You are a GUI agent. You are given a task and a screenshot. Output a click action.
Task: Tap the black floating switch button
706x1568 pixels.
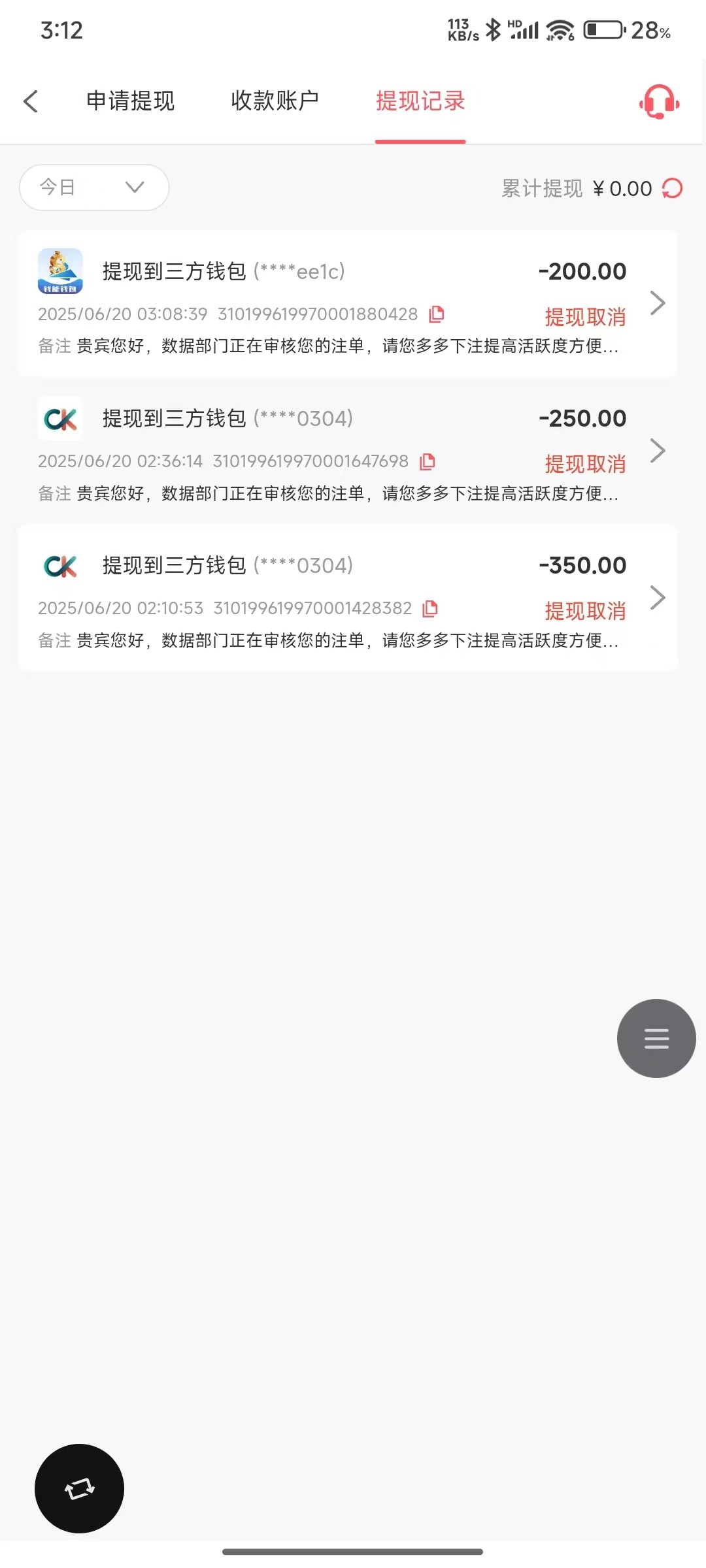click(79, 1488)
